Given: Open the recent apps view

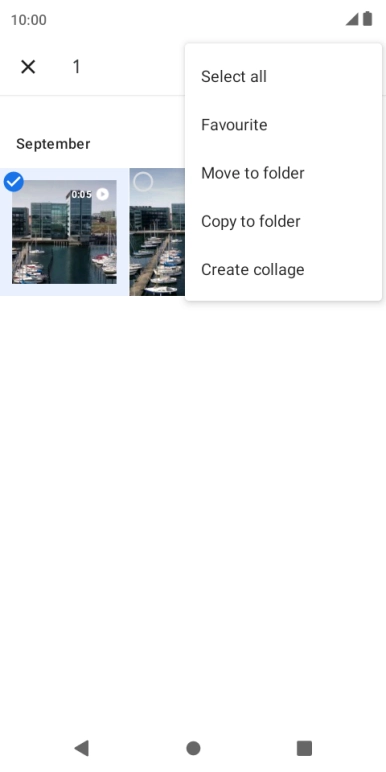Looking at the screenshot, I should [x=304, y=748].
